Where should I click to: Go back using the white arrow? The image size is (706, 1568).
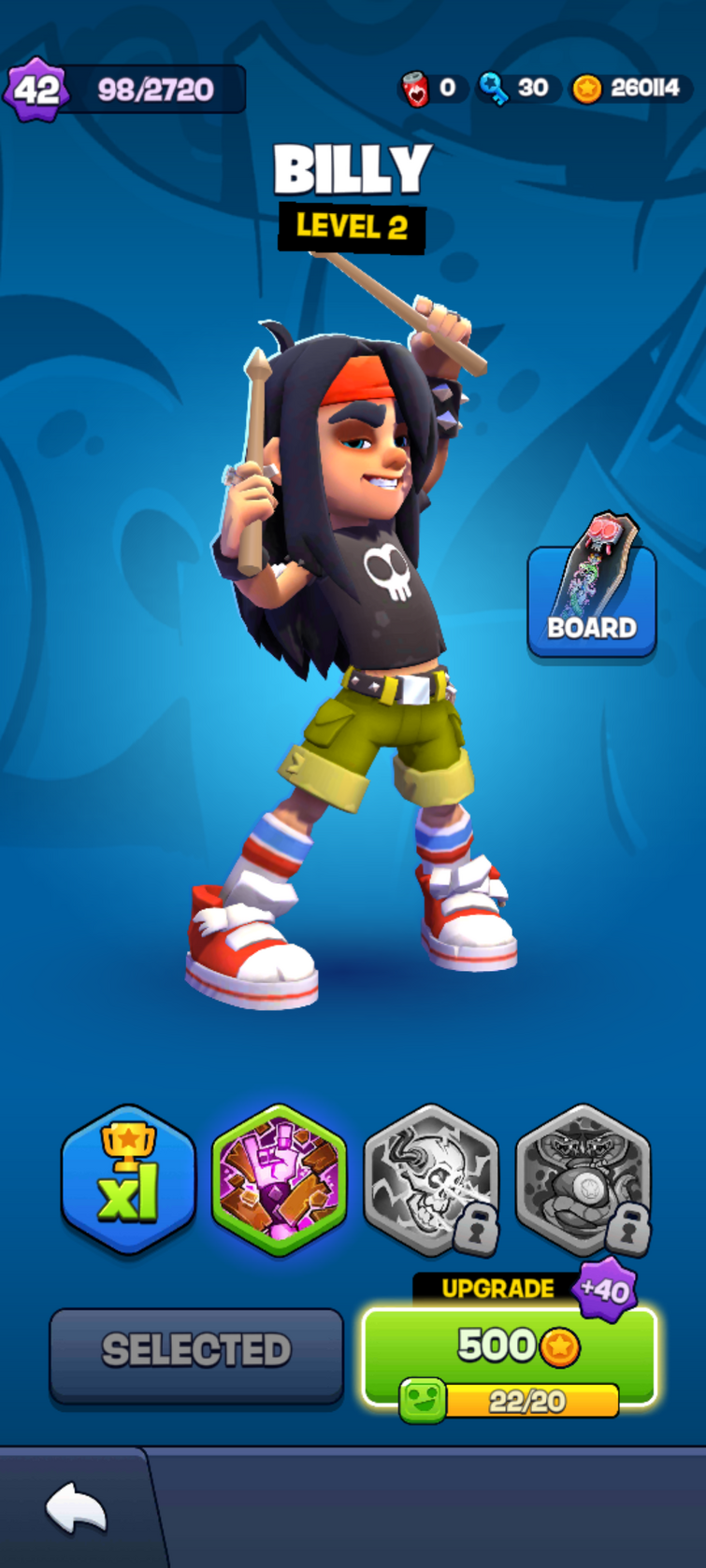click(x=77, y=1506)
